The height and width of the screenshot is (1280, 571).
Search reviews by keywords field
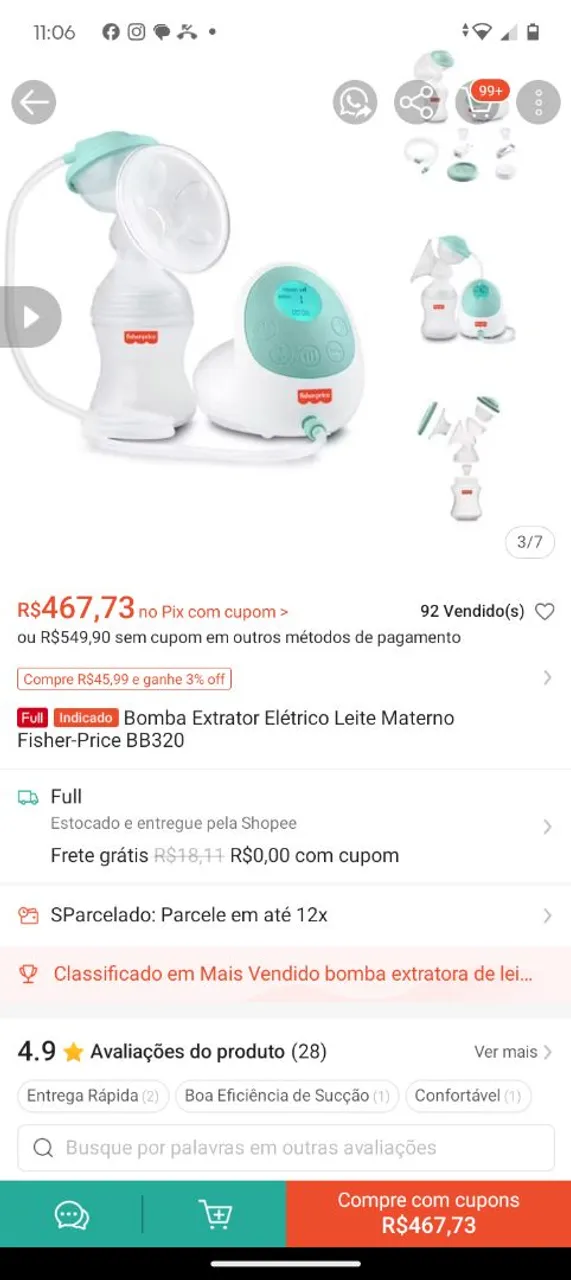pos(286,1148)
